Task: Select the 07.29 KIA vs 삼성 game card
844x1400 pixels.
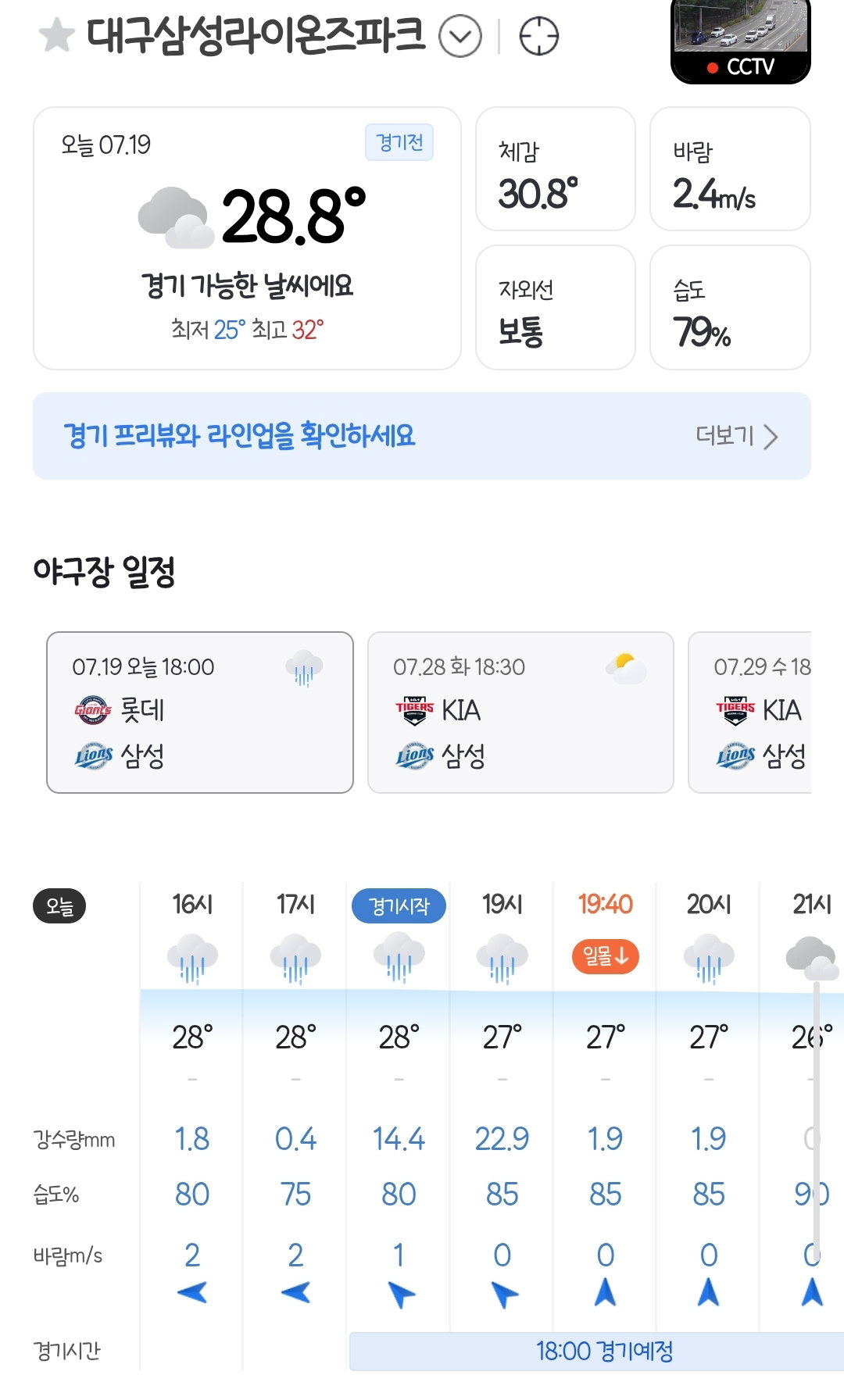Action: [750, 712]
